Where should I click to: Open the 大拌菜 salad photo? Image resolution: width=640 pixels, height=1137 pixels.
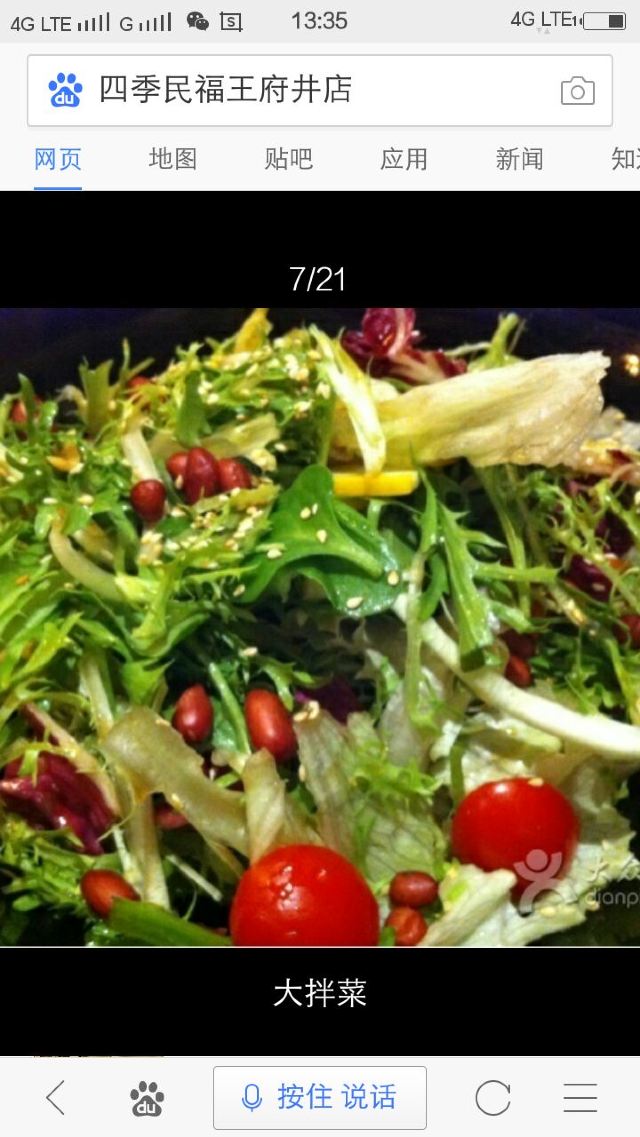pyautogui.click(x=320, y=627)
